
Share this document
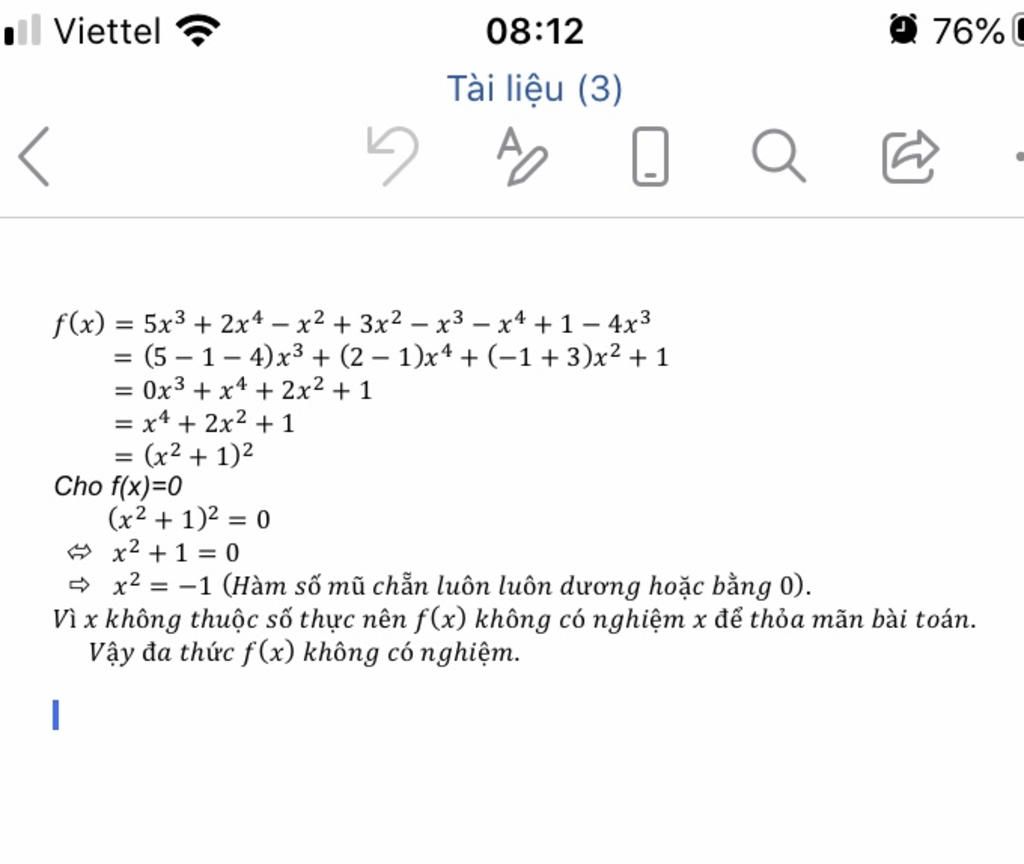(909, 157)
